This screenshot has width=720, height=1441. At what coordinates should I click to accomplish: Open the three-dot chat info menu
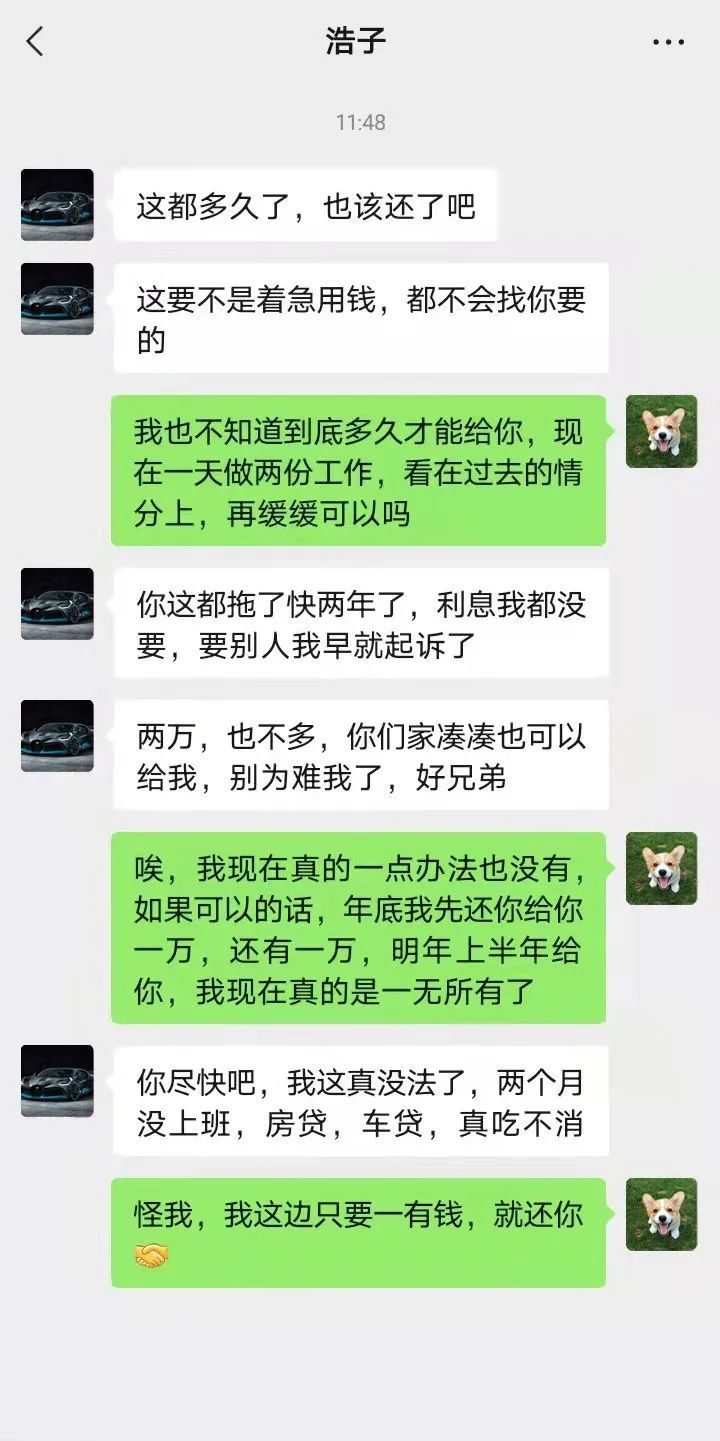tap(668, 42)
